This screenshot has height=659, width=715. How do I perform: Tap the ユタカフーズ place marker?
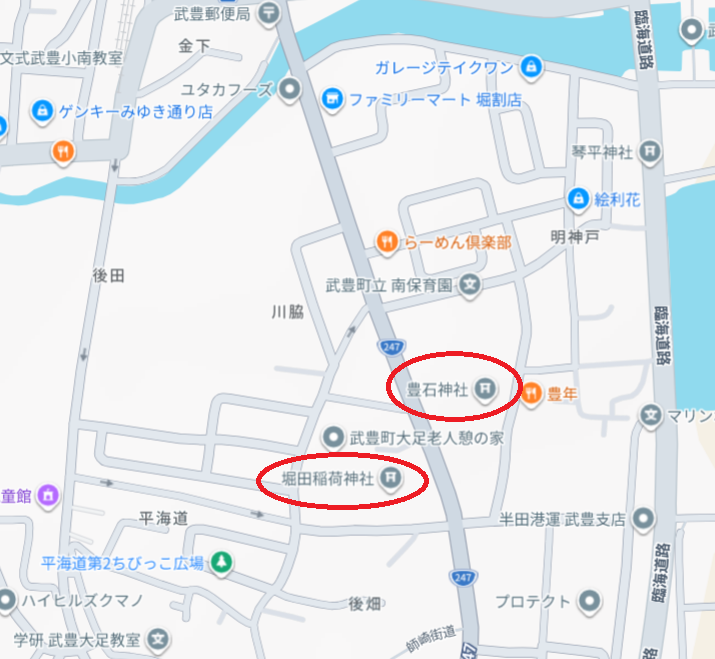(x=290, y=88)
